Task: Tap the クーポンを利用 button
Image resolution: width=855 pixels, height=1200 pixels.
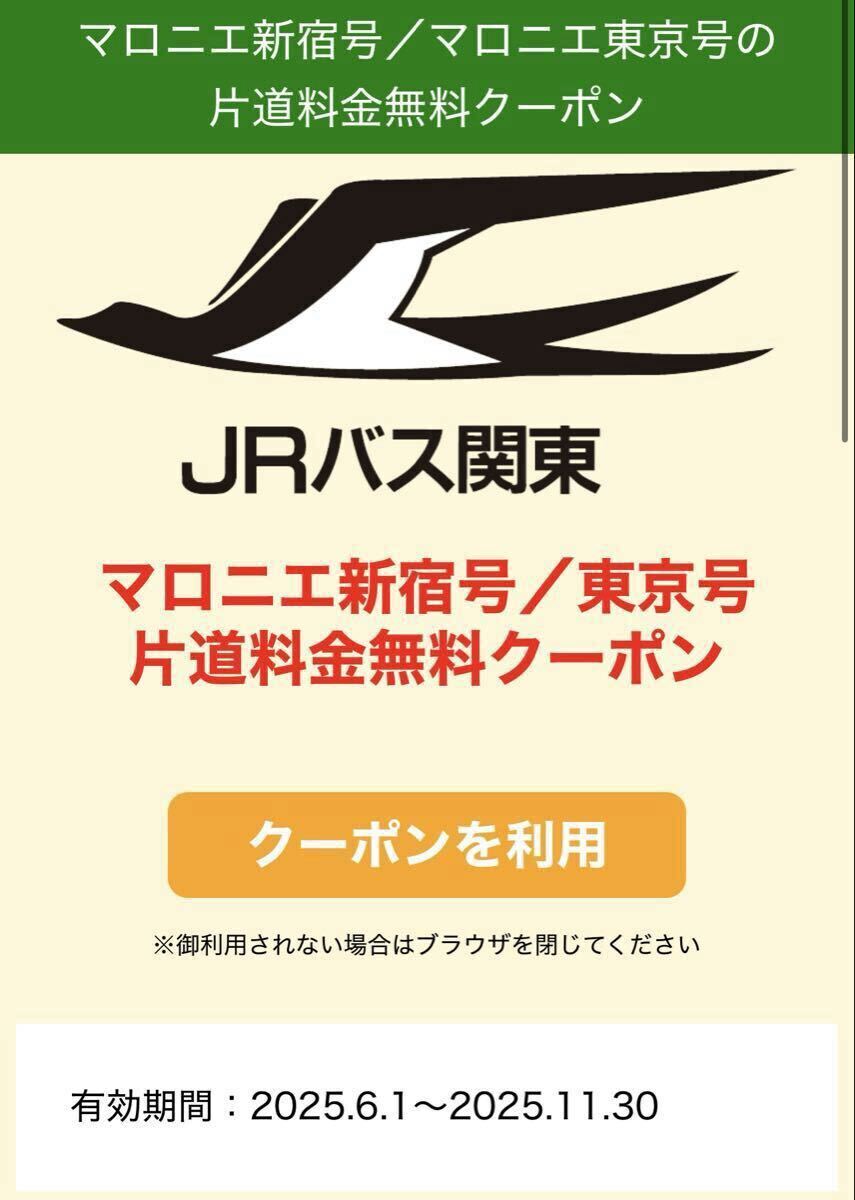Action: pos(427,845)
